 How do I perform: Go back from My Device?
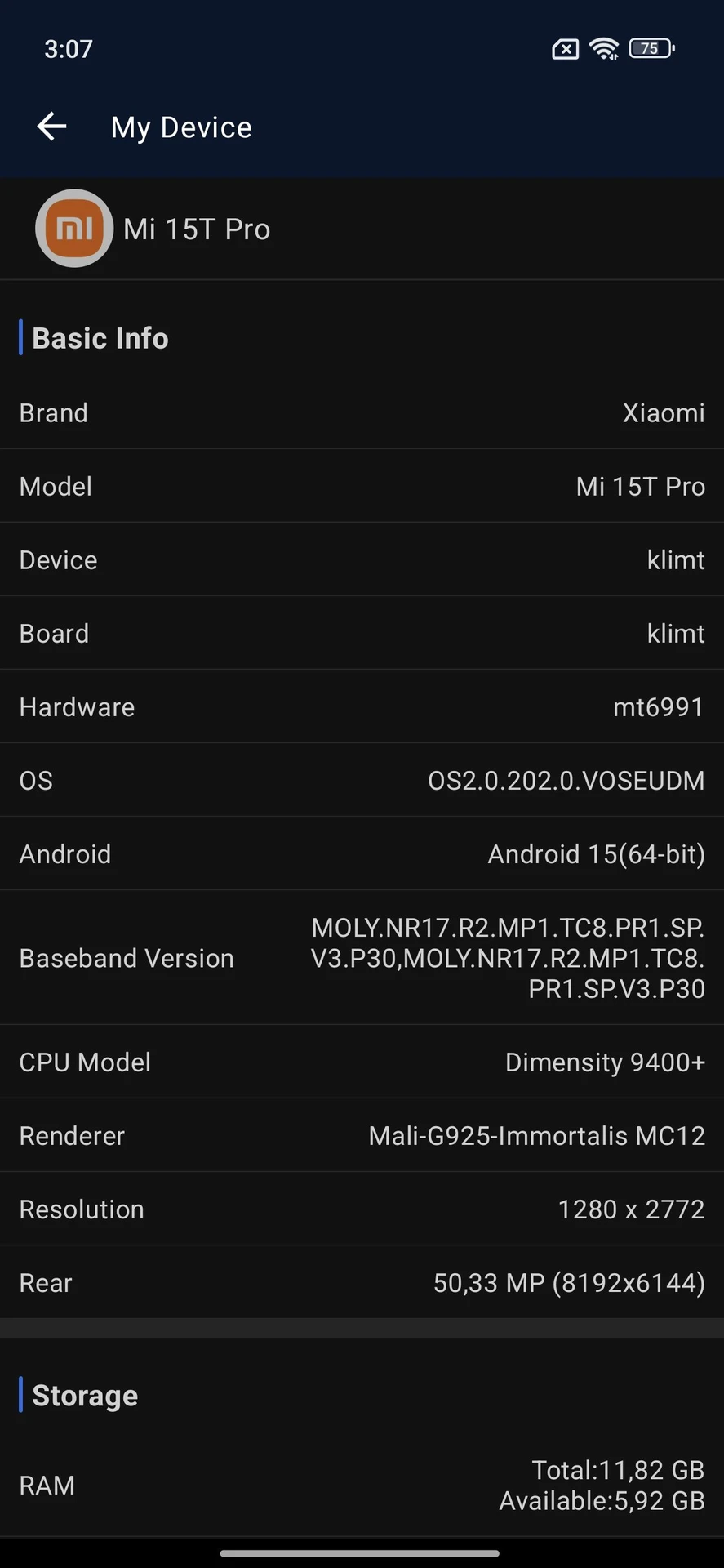tap(52, 127)
